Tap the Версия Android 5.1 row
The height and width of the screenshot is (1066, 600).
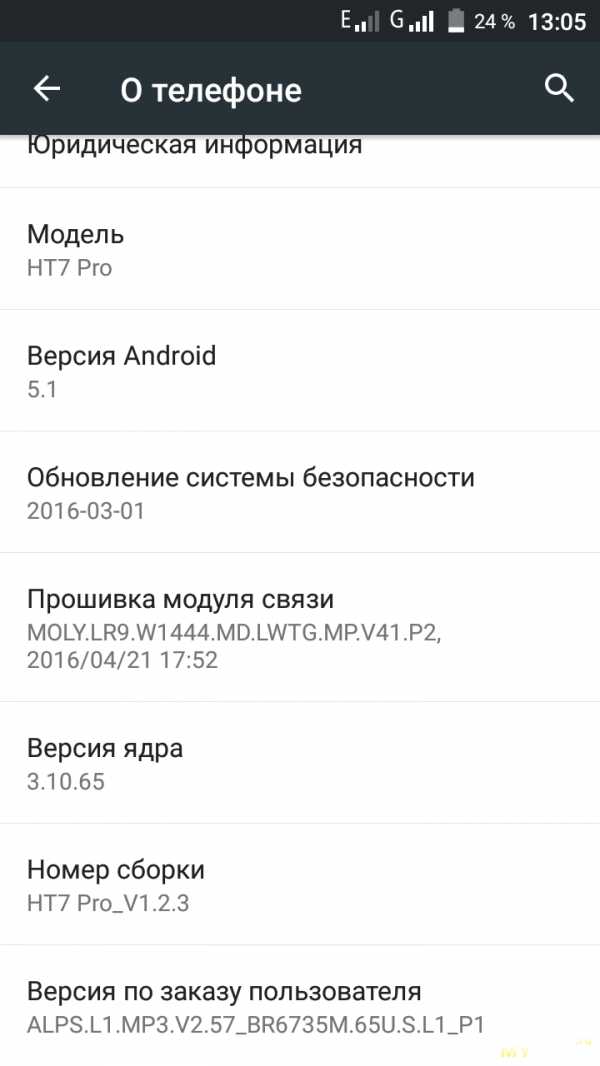pyautogui.click(x=300, y=370)
